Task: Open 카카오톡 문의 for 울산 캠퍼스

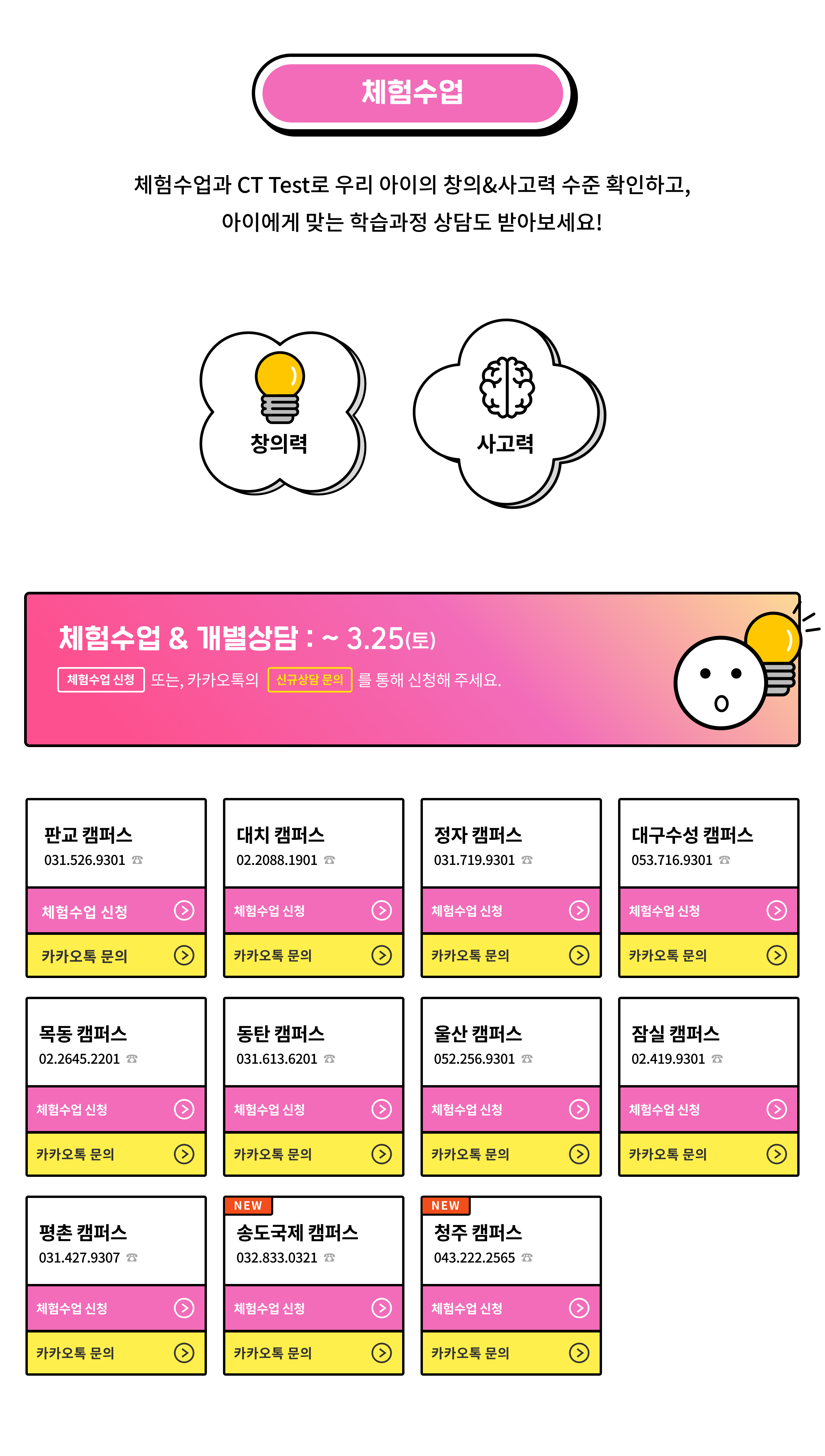Action: click(511, 1154)
